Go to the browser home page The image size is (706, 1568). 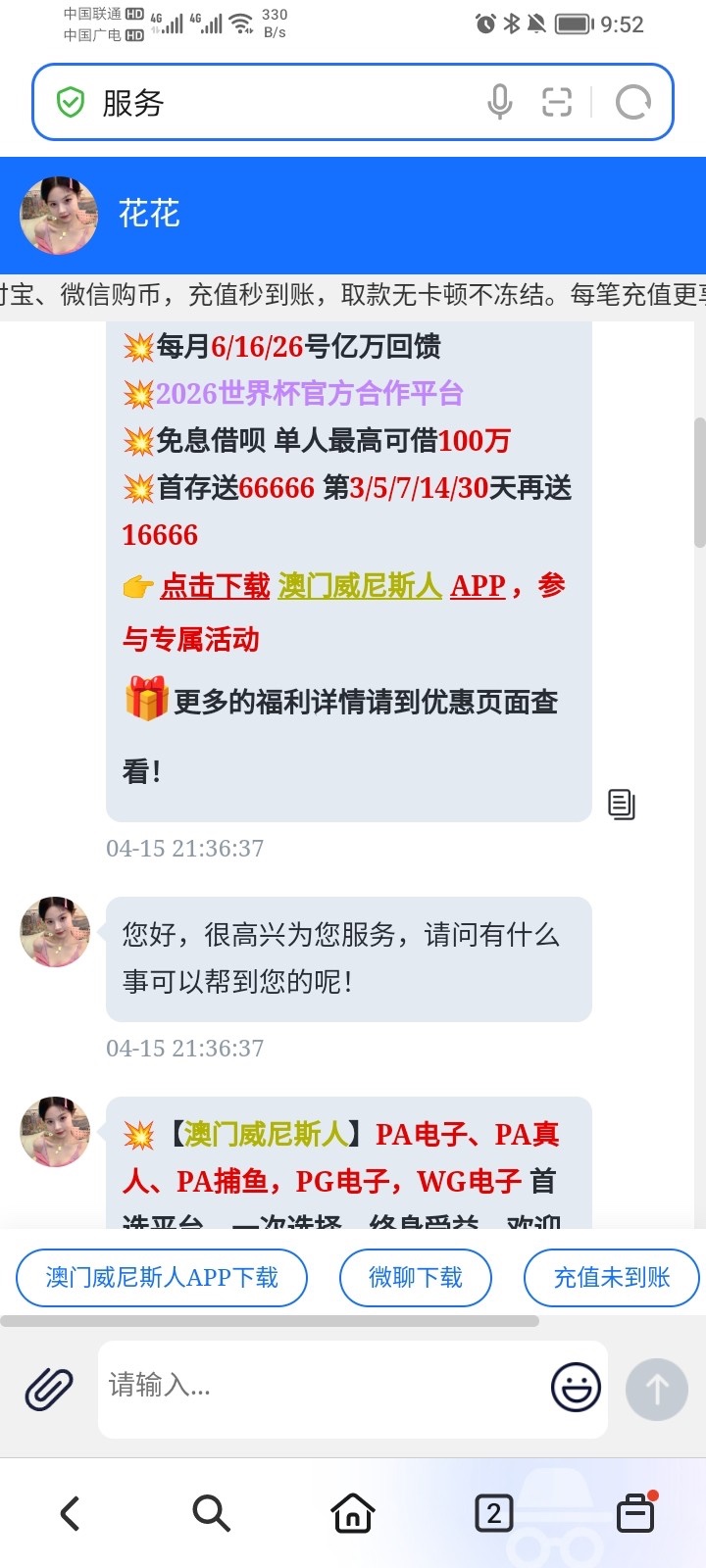point(353,1513)
